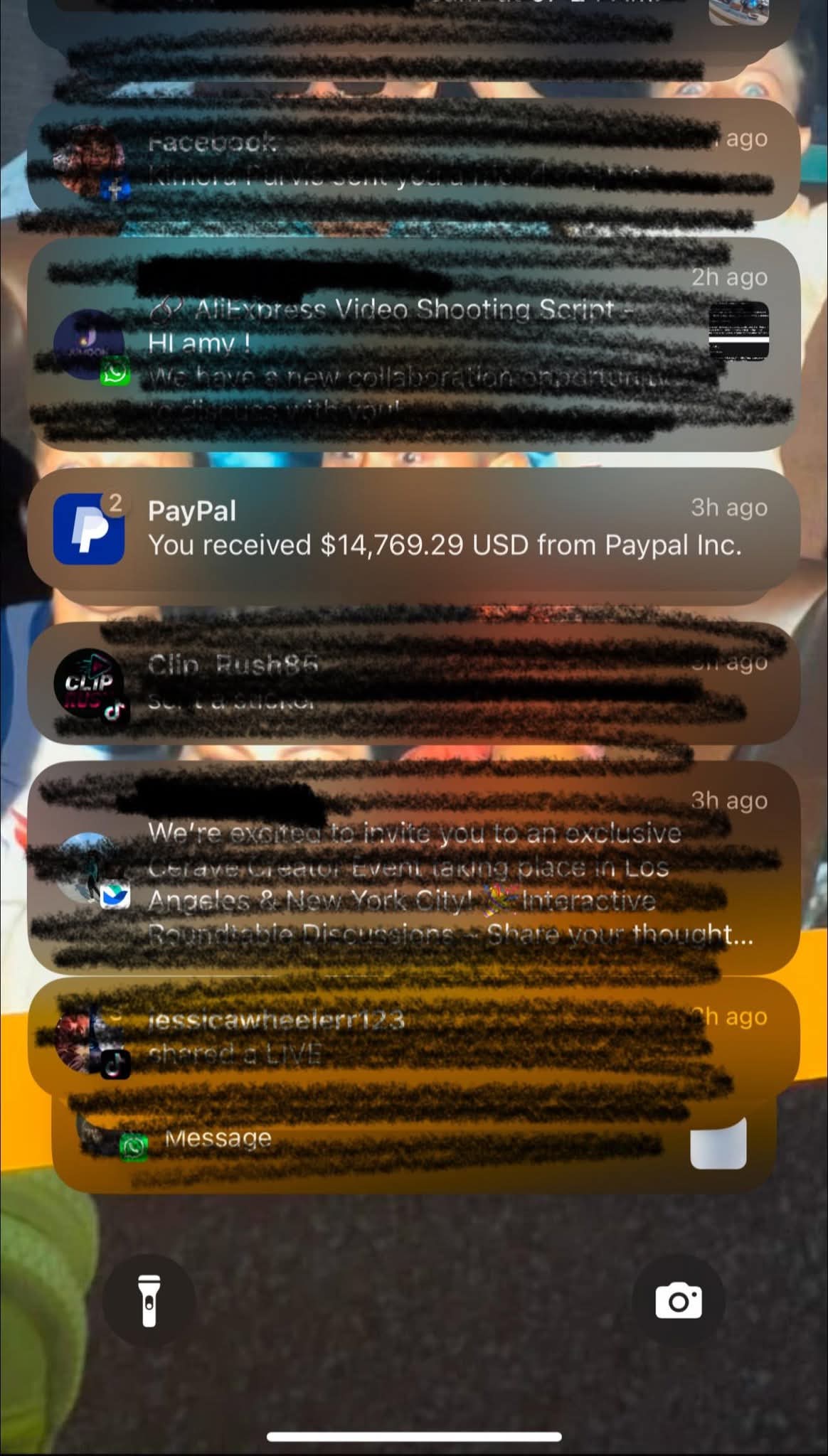
Task: Open jessicawheelerr123 shared a LIVE notification
Action: pos(414,1037)
